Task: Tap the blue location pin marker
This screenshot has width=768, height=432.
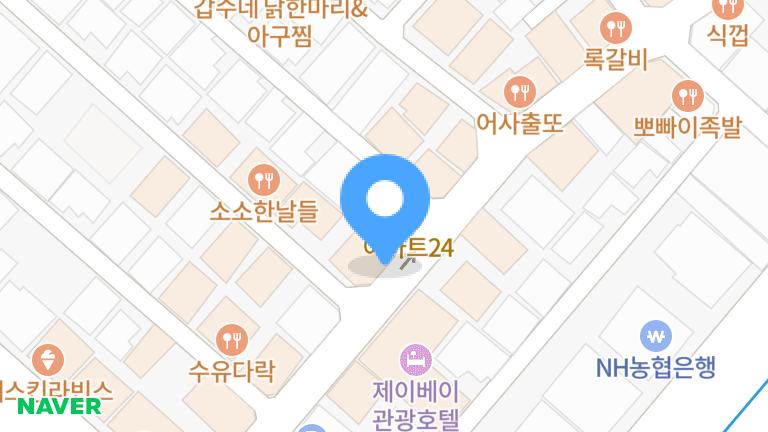Action: pos(384,201)
